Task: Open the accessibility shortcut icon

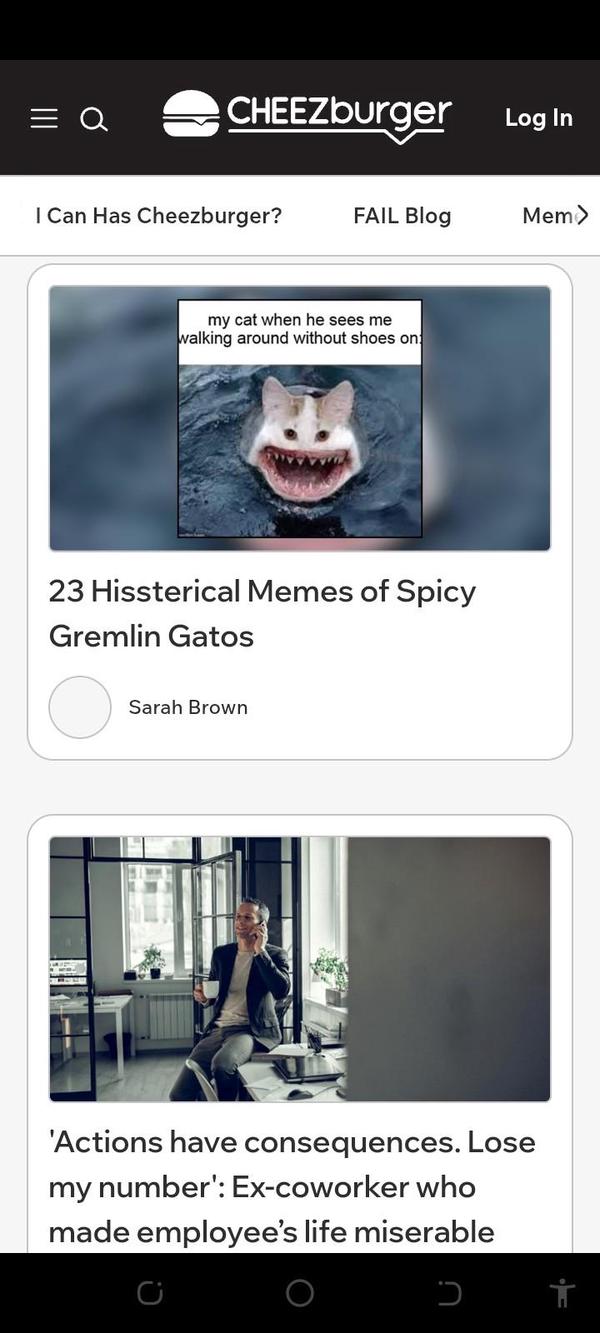Action: pyautogui.click(x=562, y=1293)
